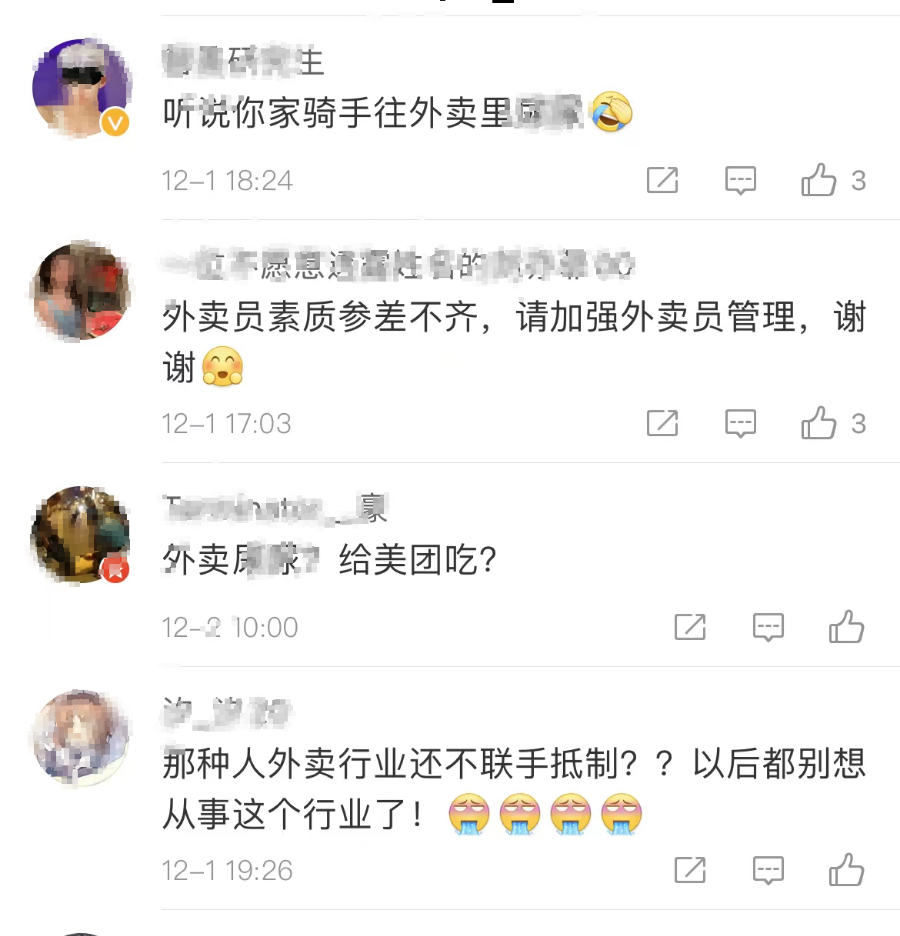Repost the comment posted at 12-1 18:24

click(x=662, y=181)
